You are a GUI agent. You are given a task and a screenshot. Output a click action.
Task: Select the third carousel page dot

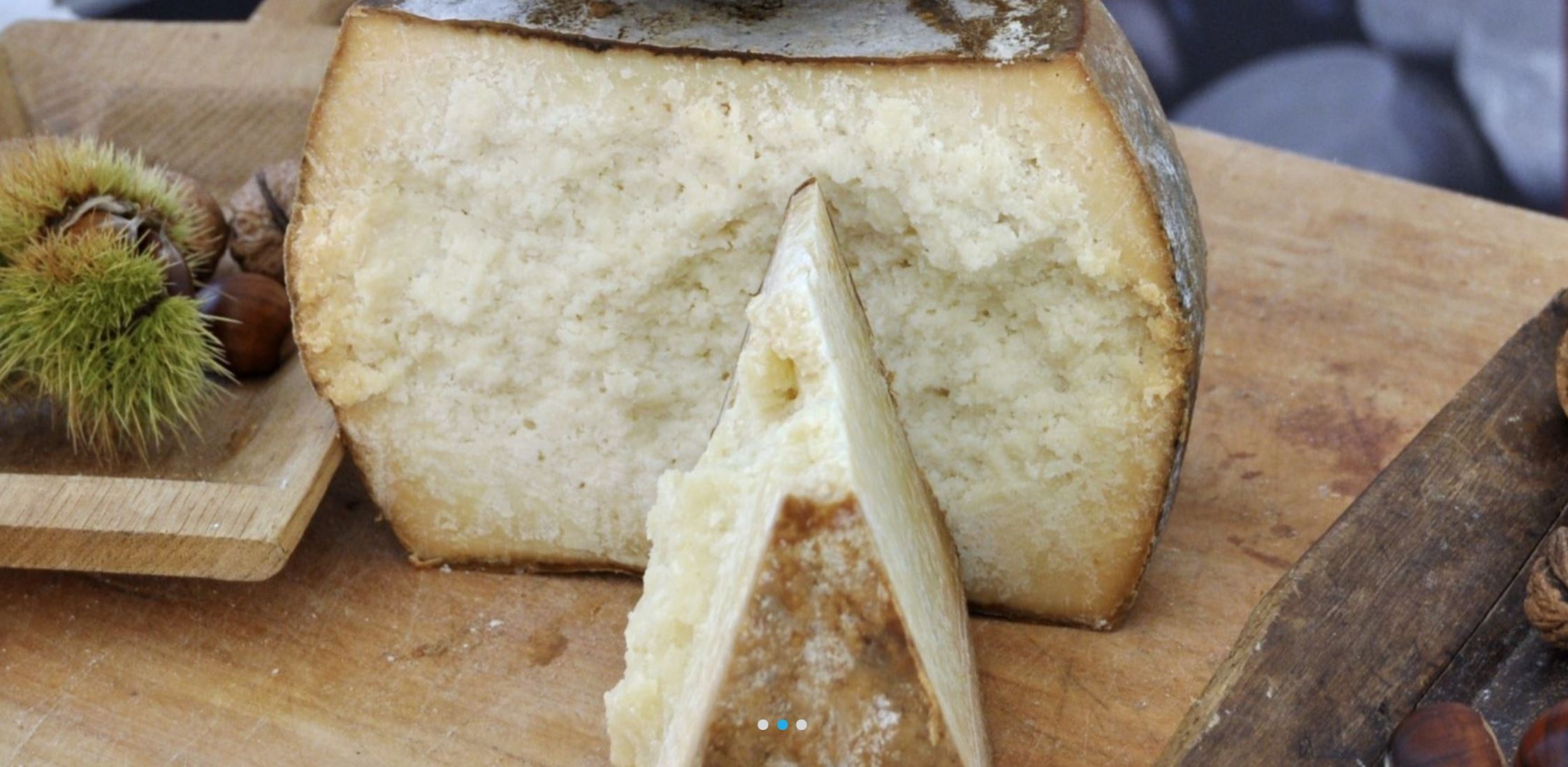[x=801, y=725]
